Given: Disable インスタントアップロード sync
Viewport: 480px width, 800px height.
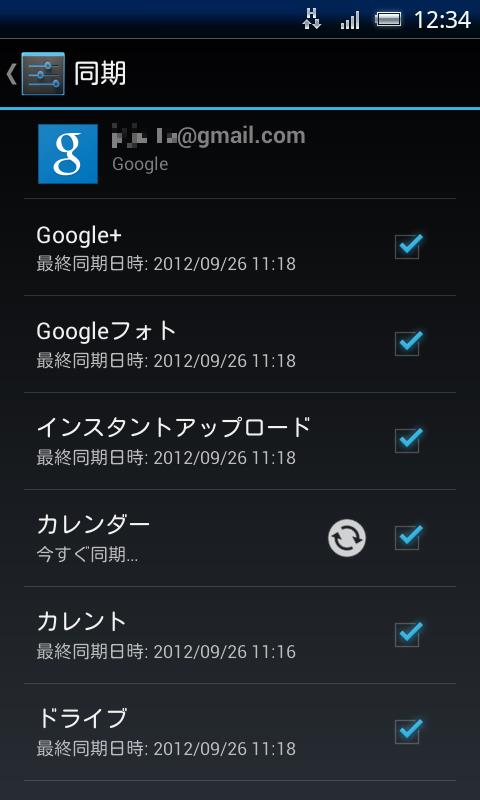Looking at the screenshot, I should pyautogui.click(x=409, y=440).
